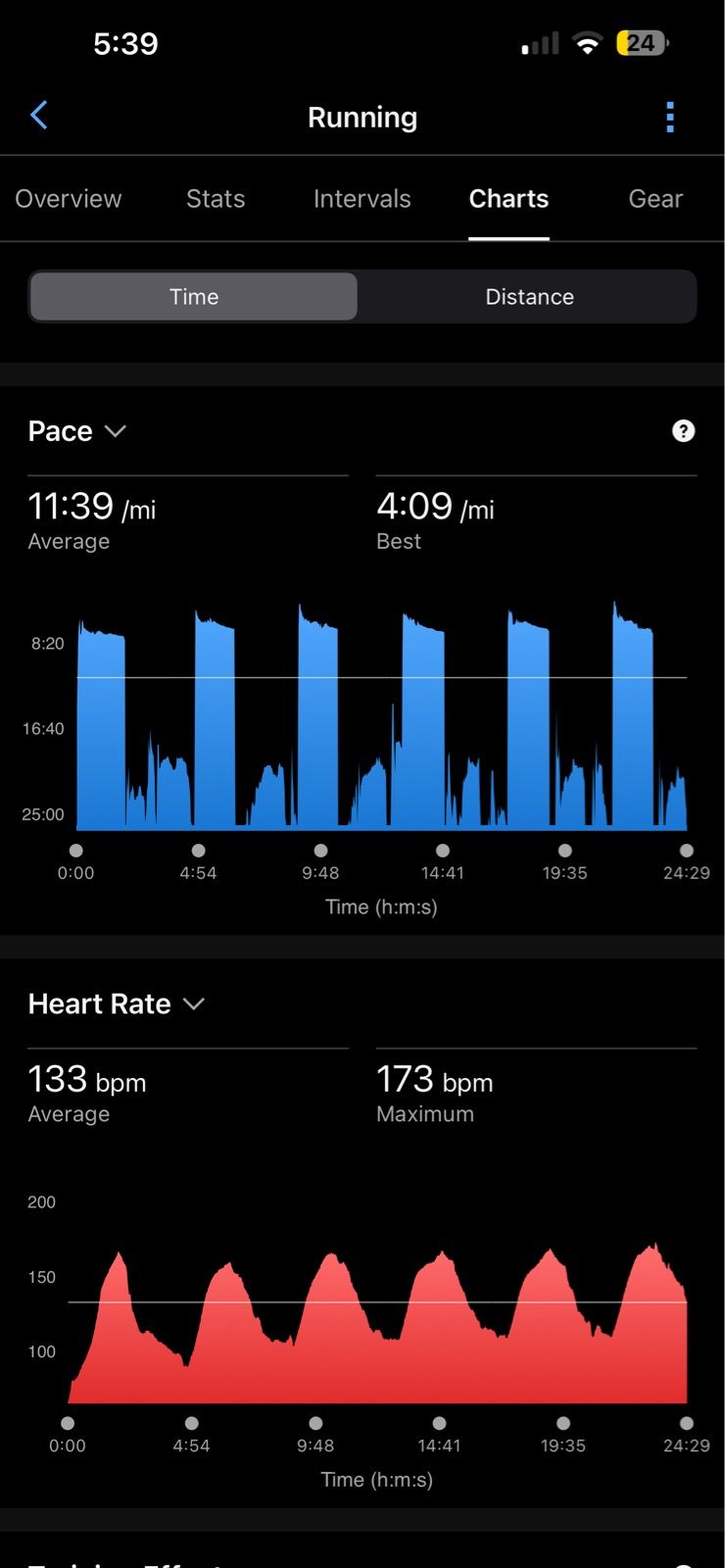Expand the Heart Rate chart dropdown
Viewport: 725px width, 1568px height.
coord(117,1004)
